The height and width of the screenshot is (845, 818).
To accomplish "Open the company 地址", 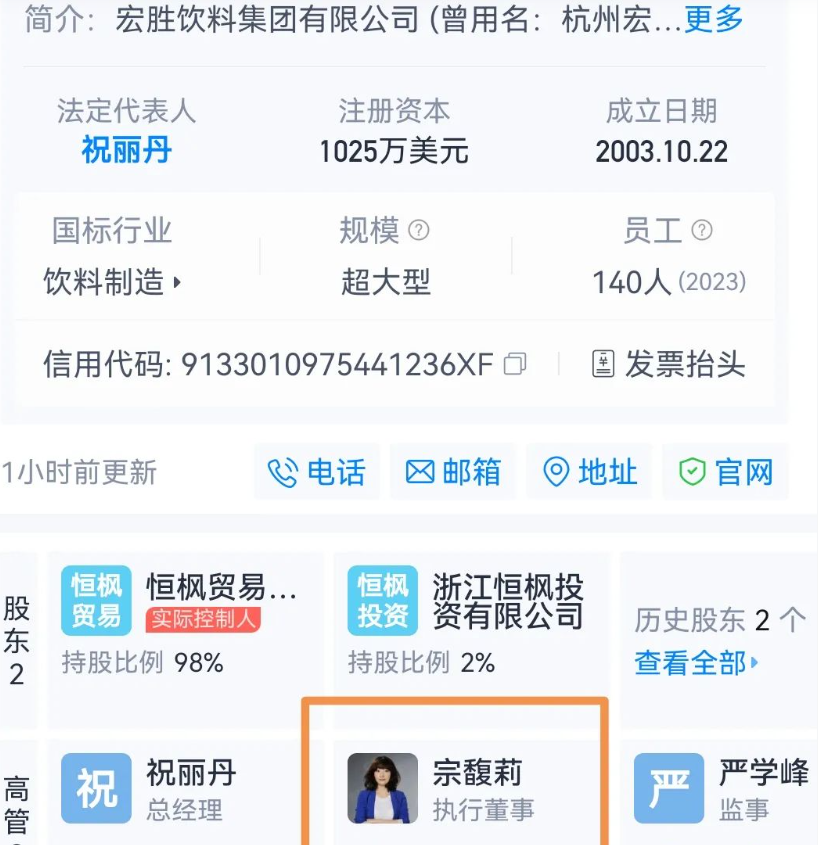I will point(590,472).
